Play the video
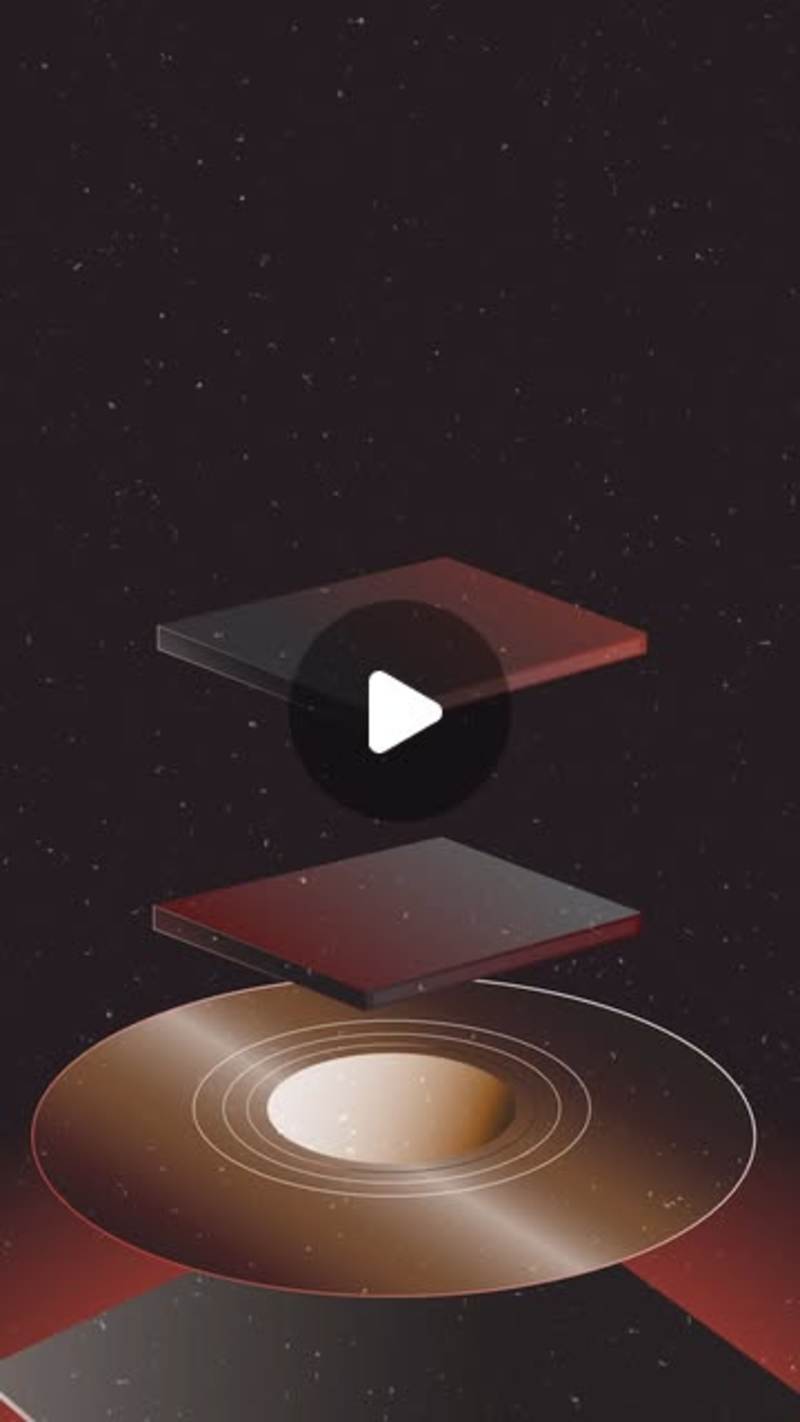 400,711
